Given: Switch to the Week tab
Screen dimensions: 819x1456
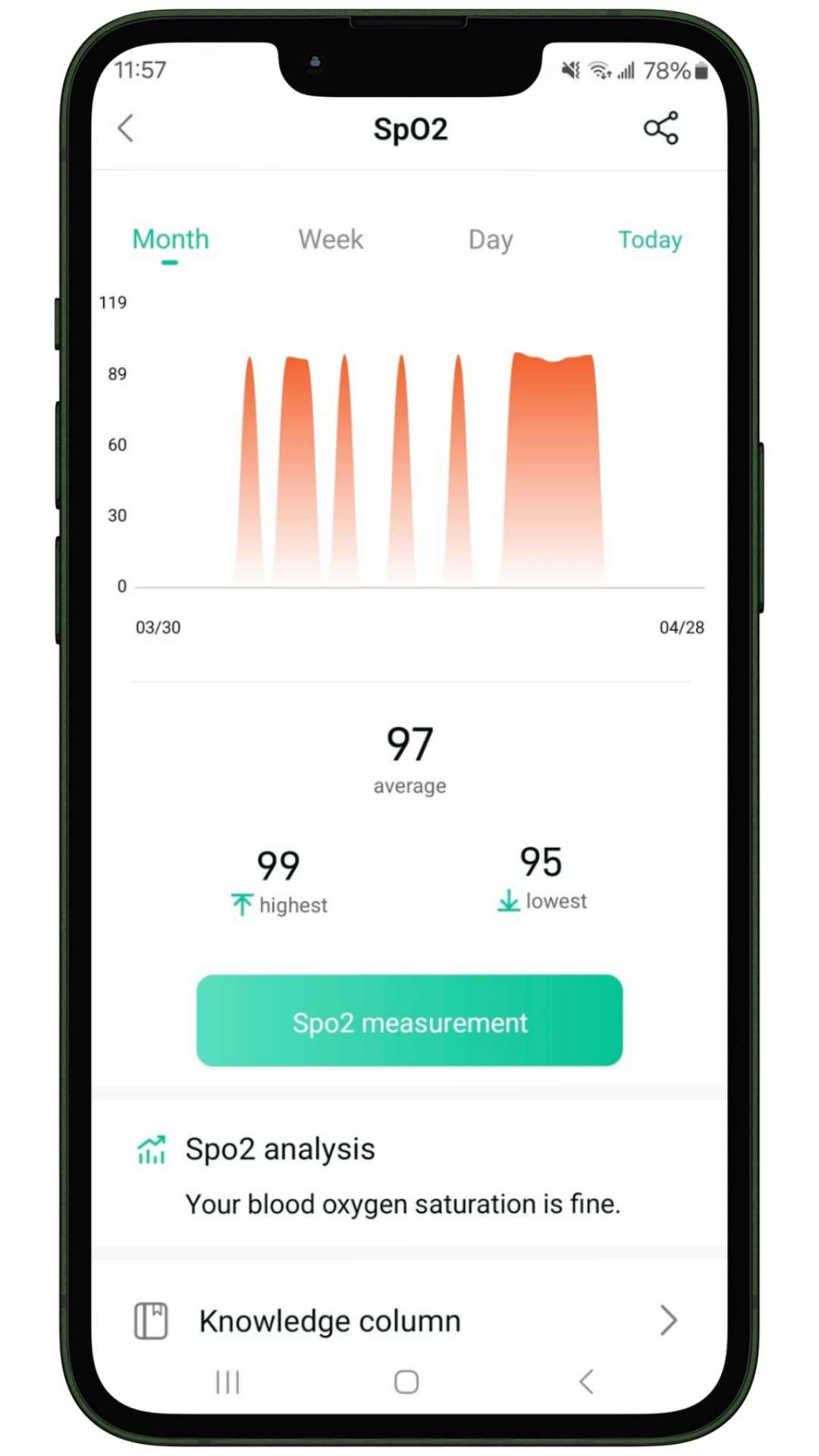Looking at the screenshot, I should (x=331, y=240).
